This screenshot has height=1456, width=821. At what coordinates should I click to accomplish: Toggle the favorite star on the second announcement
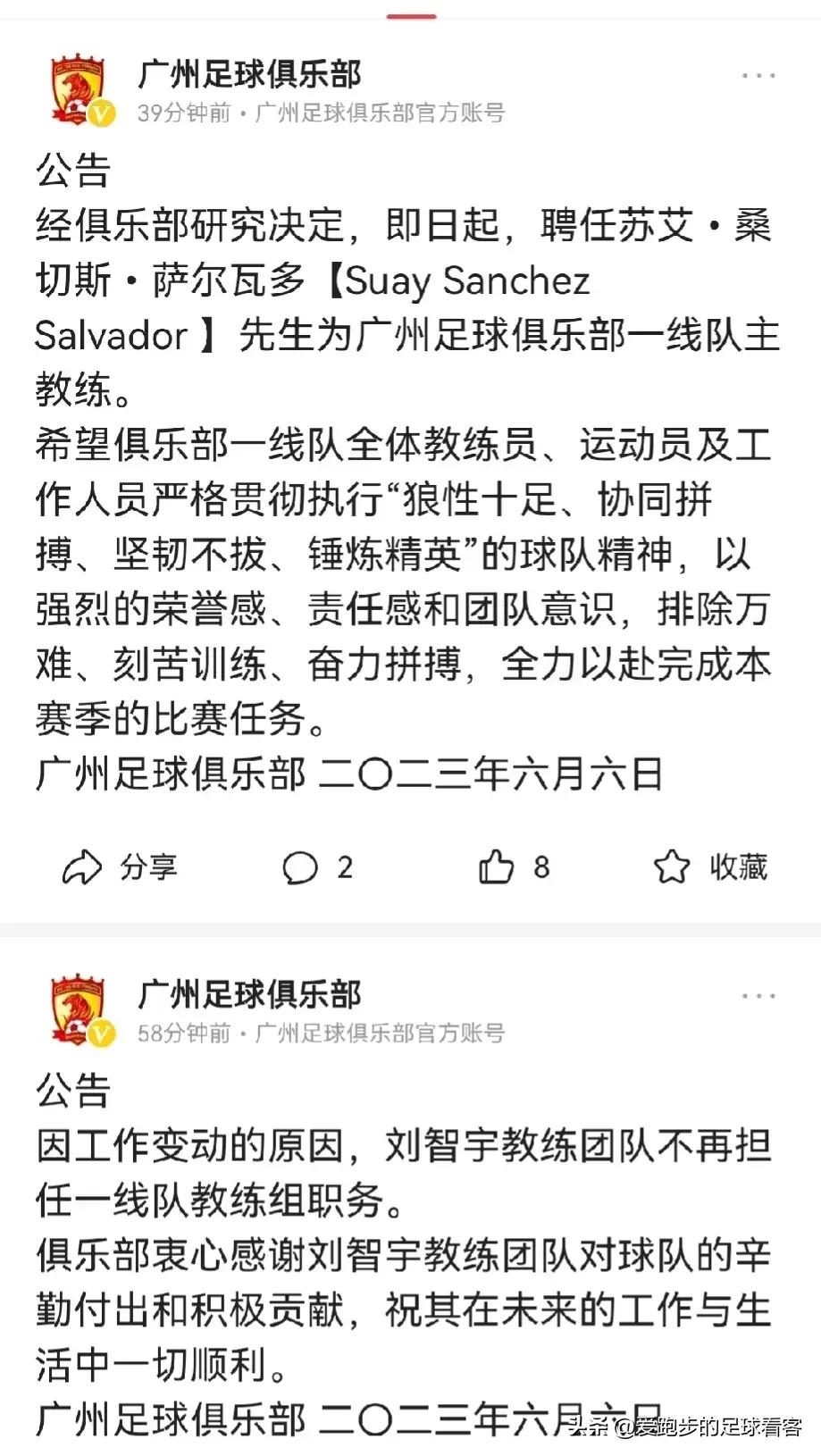[710, 1452]
